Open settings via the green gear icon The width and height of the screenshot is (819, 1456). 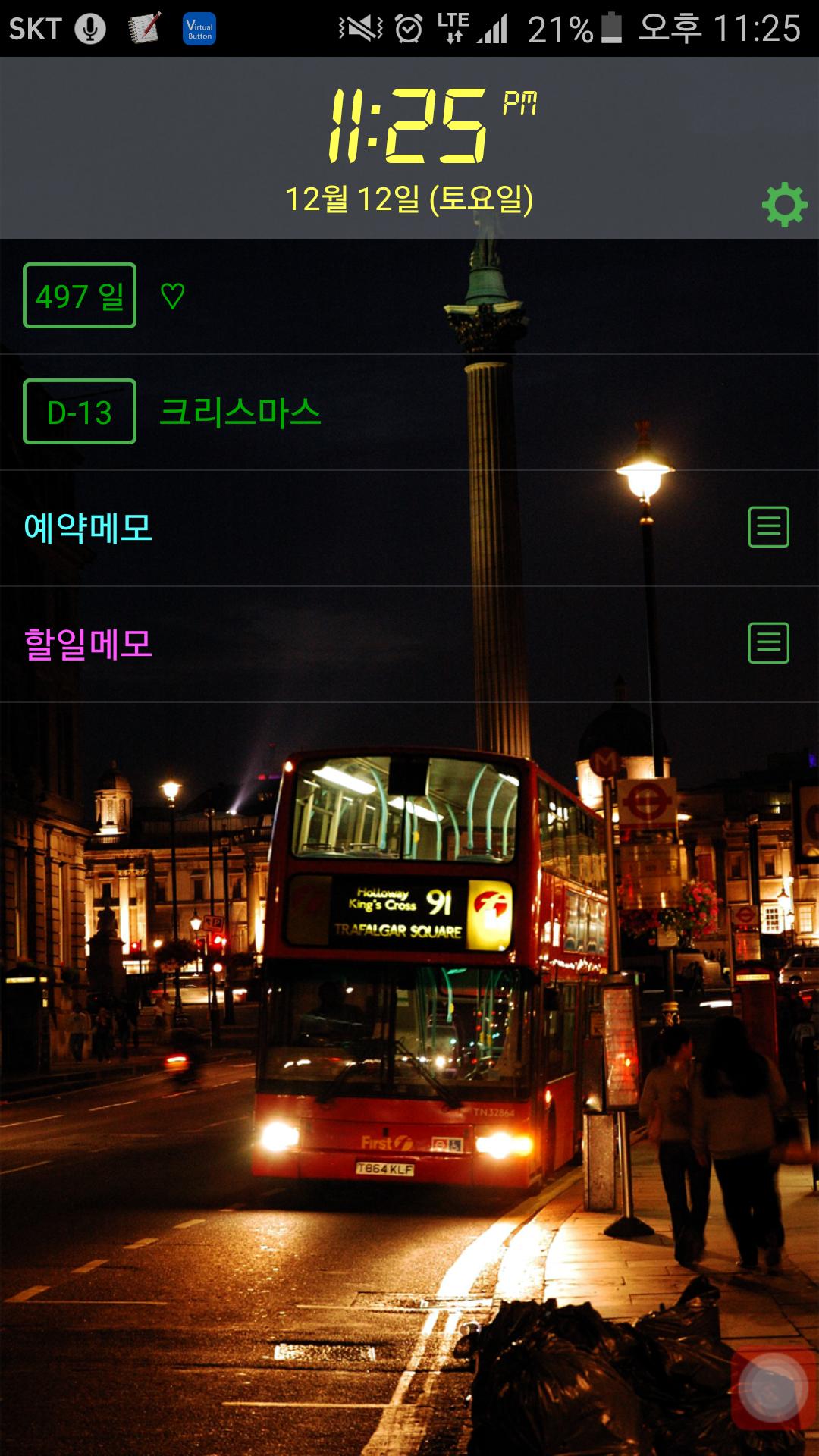pyautogui.click(x=784, y=204)
